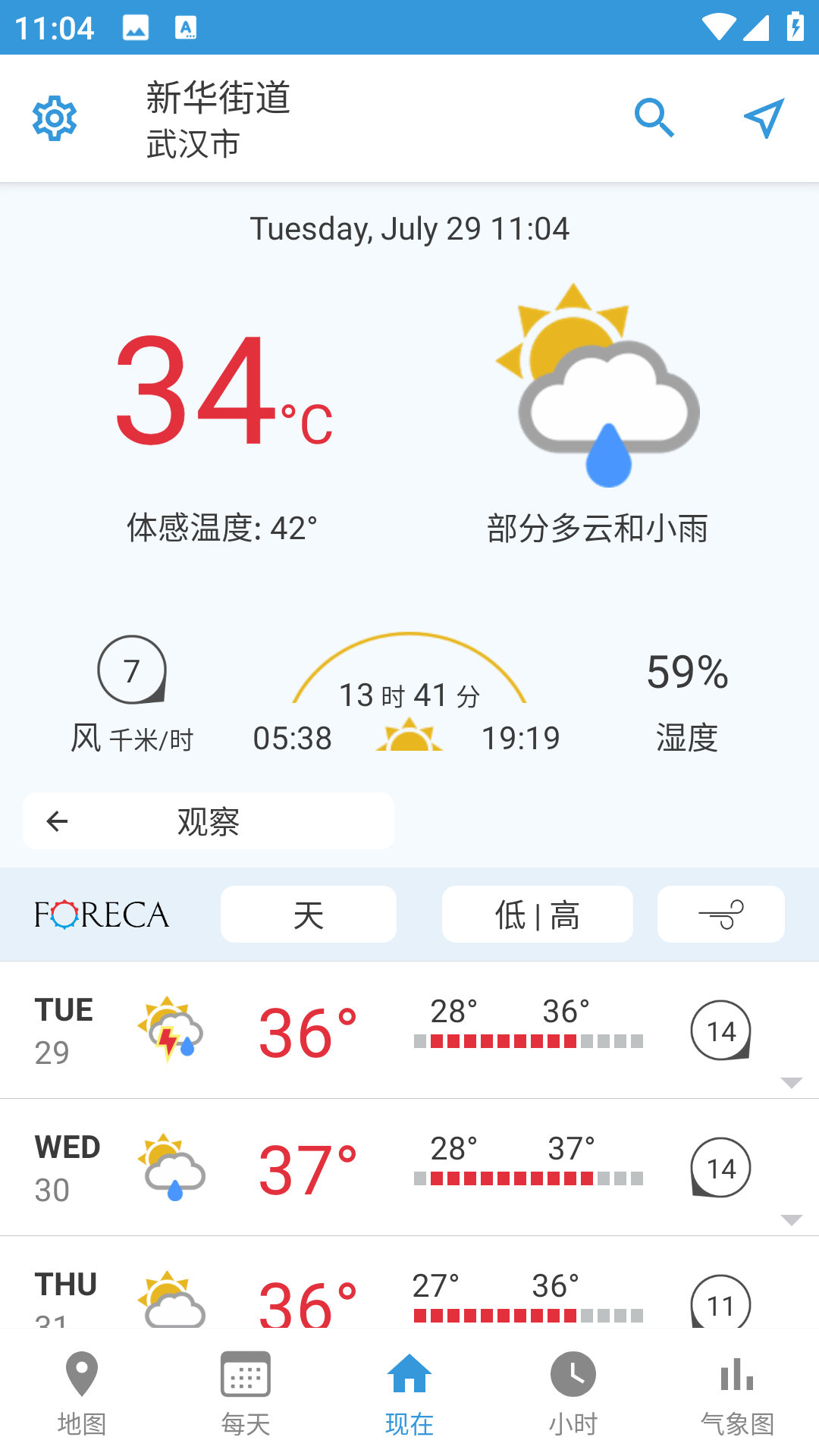Tap the 观察 back arrow button

57,821
